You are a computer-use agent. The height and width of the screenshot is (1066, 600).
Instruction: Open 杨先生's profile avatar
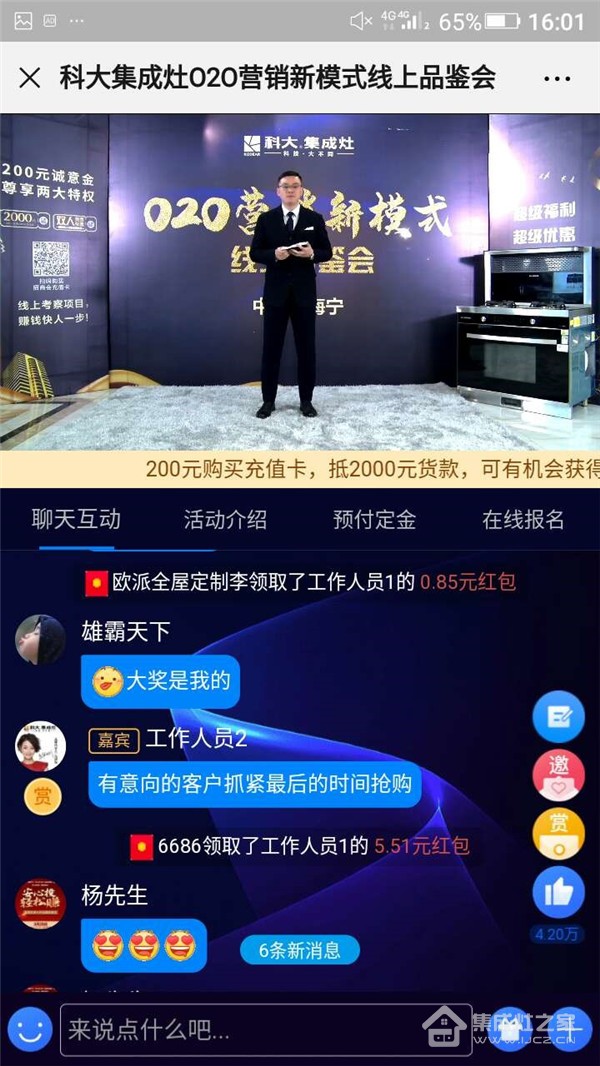41,903
